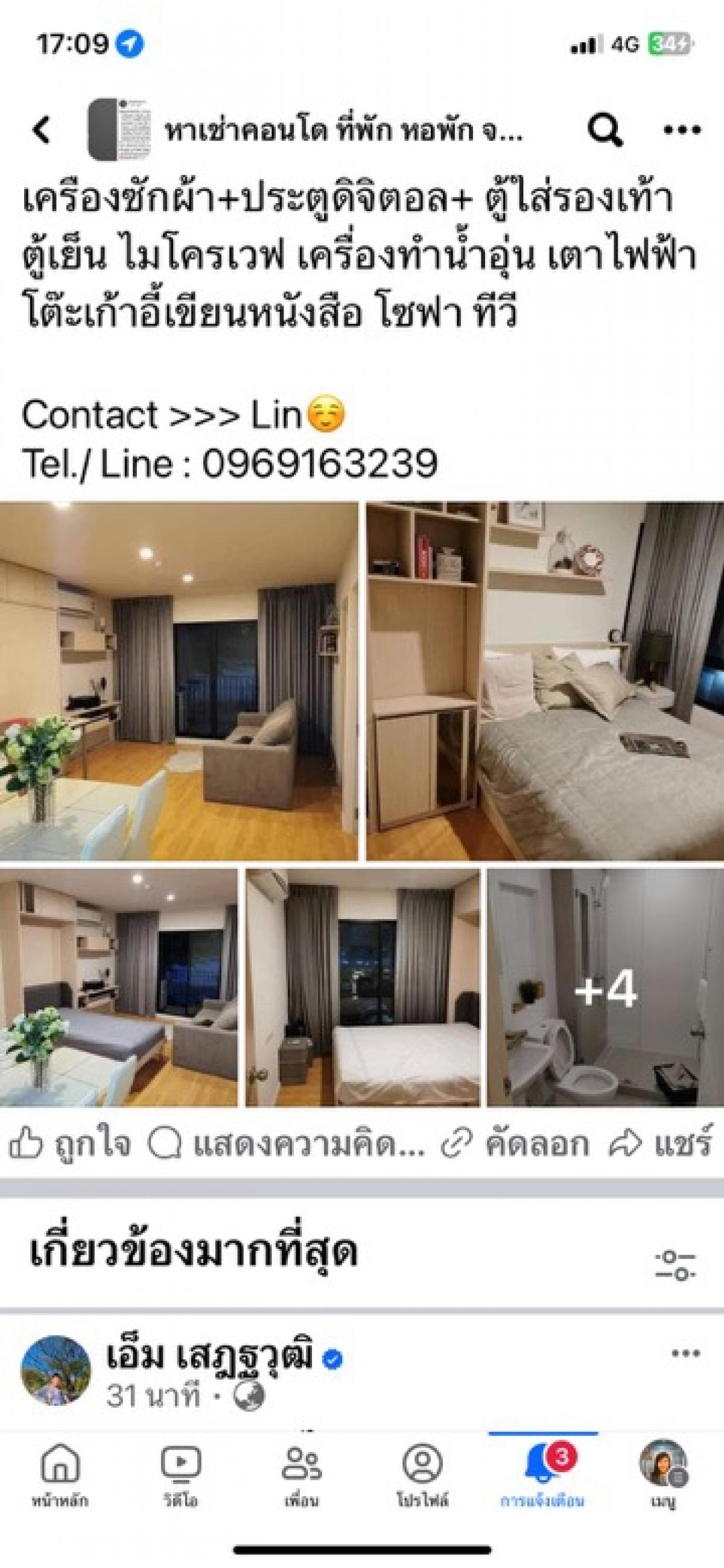Screen dimensions: 724x1568
Task: View the bedroom photo with shelving
Action: click(545, 680)
